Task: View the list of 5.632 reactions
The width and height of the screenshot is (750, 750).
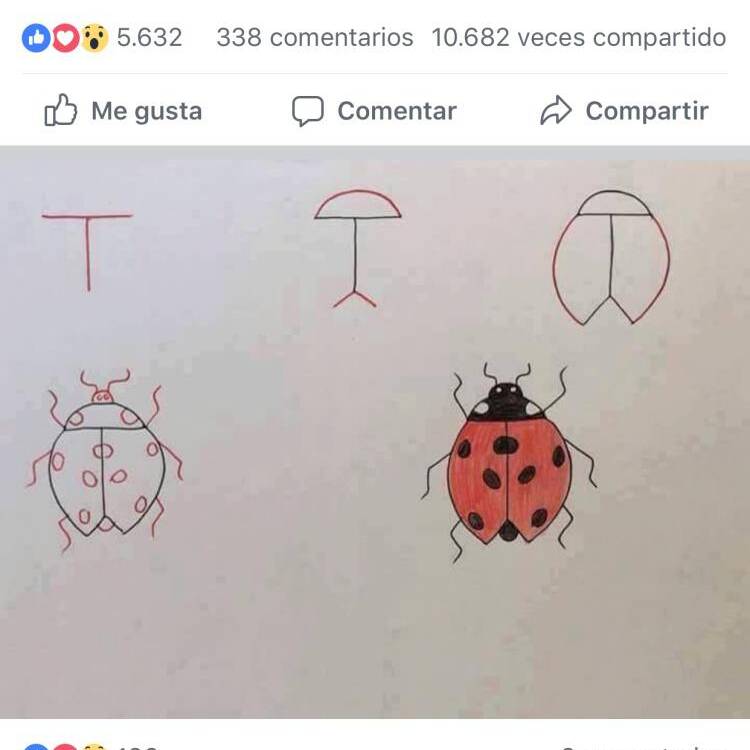Action: 102,38
